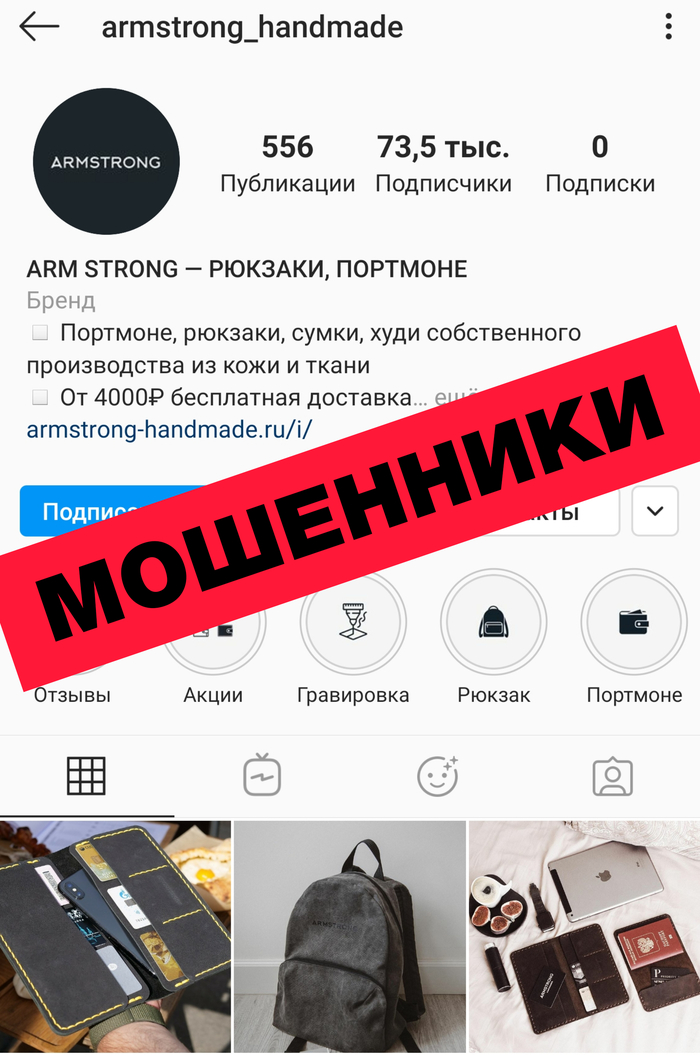Switch to the tagged photos tab
This screenshot has height=1055, width=700.
pos(612,776)
